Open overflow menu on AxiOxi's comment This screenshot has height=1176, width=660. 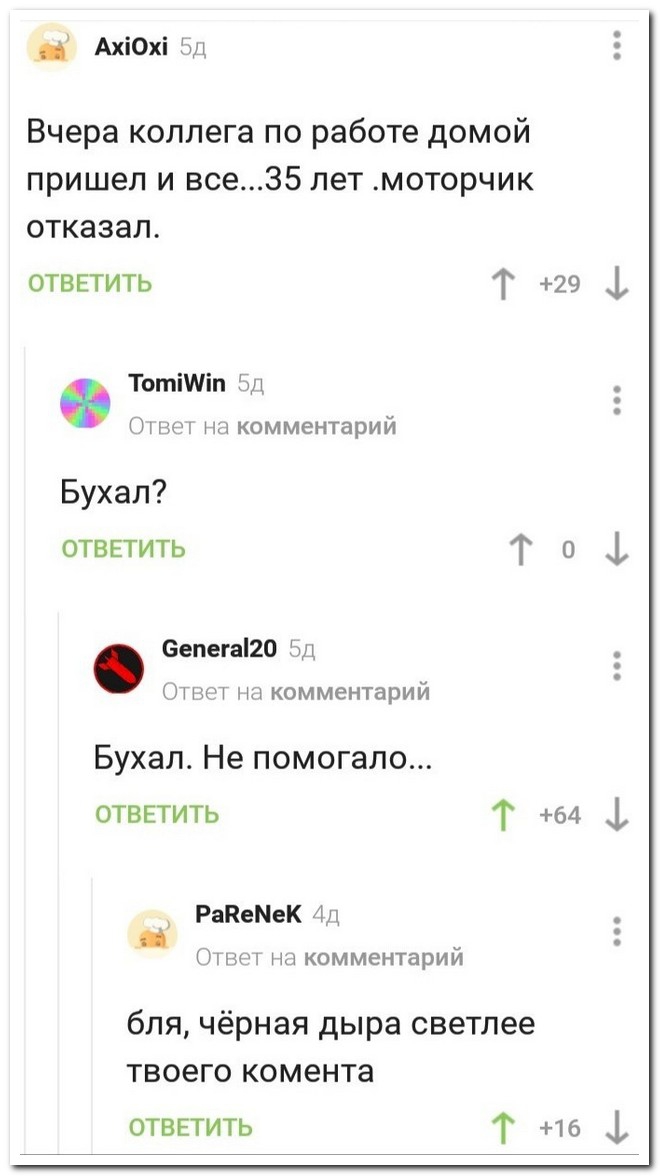[617, 46]
